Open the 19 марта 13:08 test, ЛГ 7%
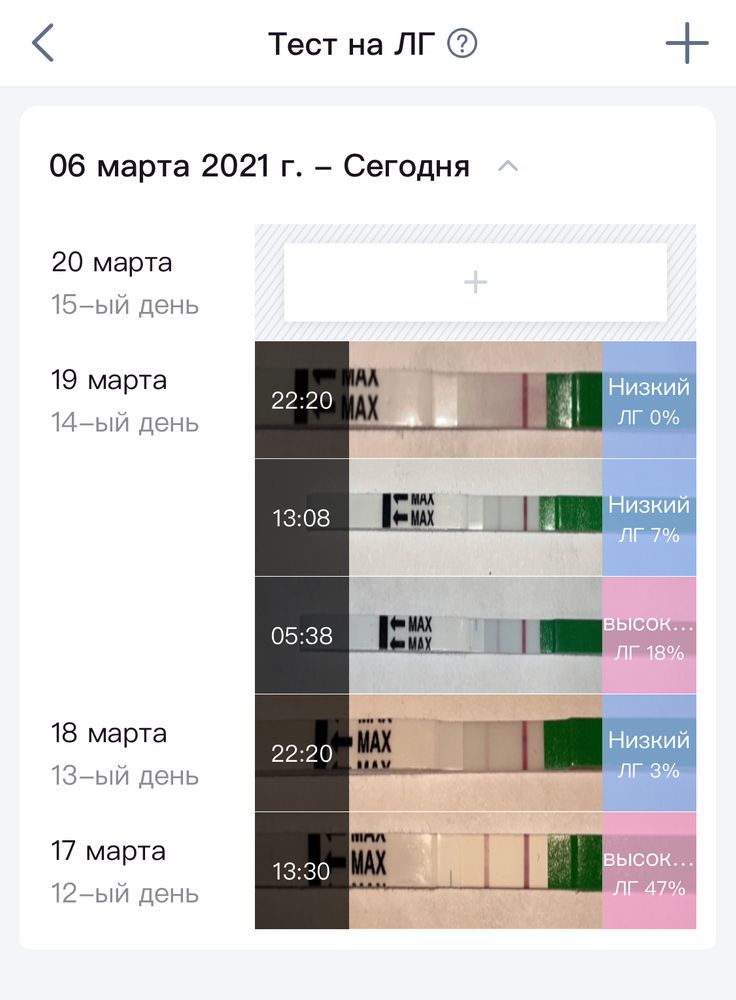This screenshot has width=736, height=1000. coord(475,518)
